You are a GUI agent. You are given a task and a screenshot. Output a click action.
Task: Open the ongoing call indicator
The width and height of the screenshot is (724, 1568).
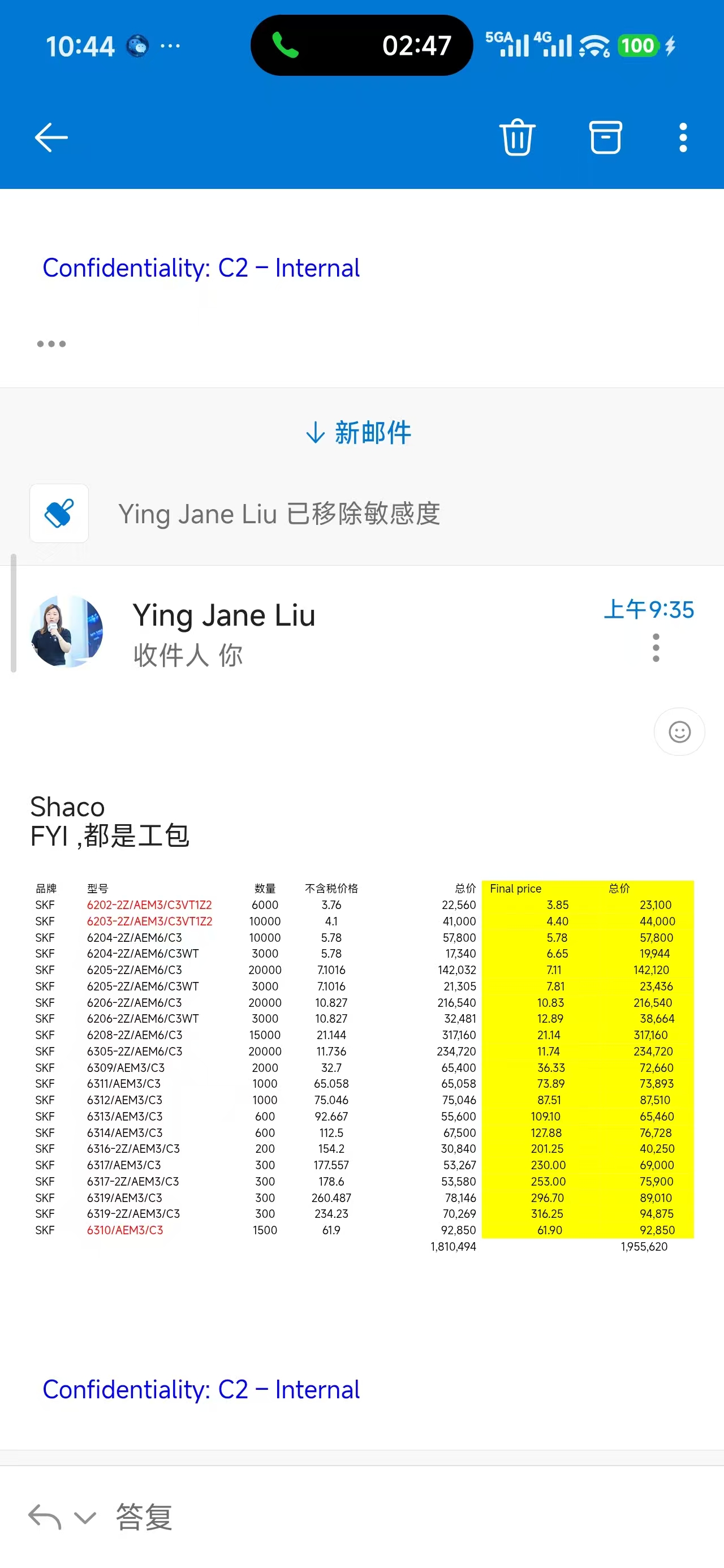[x=361, y=46]
